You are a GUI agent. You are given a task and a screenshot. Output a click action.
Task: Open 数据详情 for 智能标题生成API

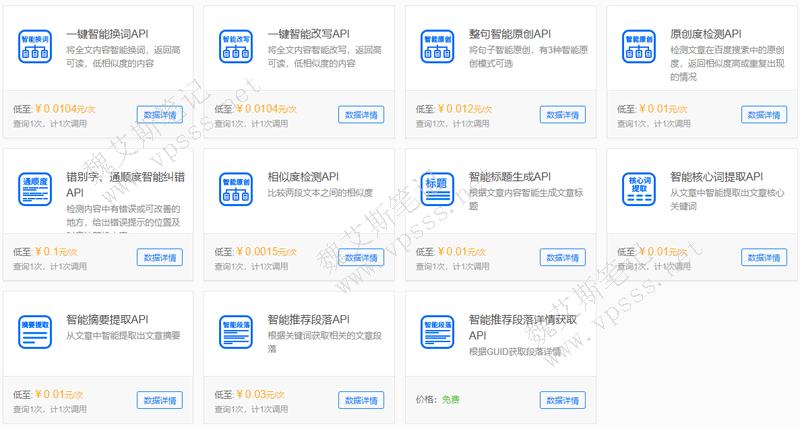pyautogui.click(x=562, y=257)
